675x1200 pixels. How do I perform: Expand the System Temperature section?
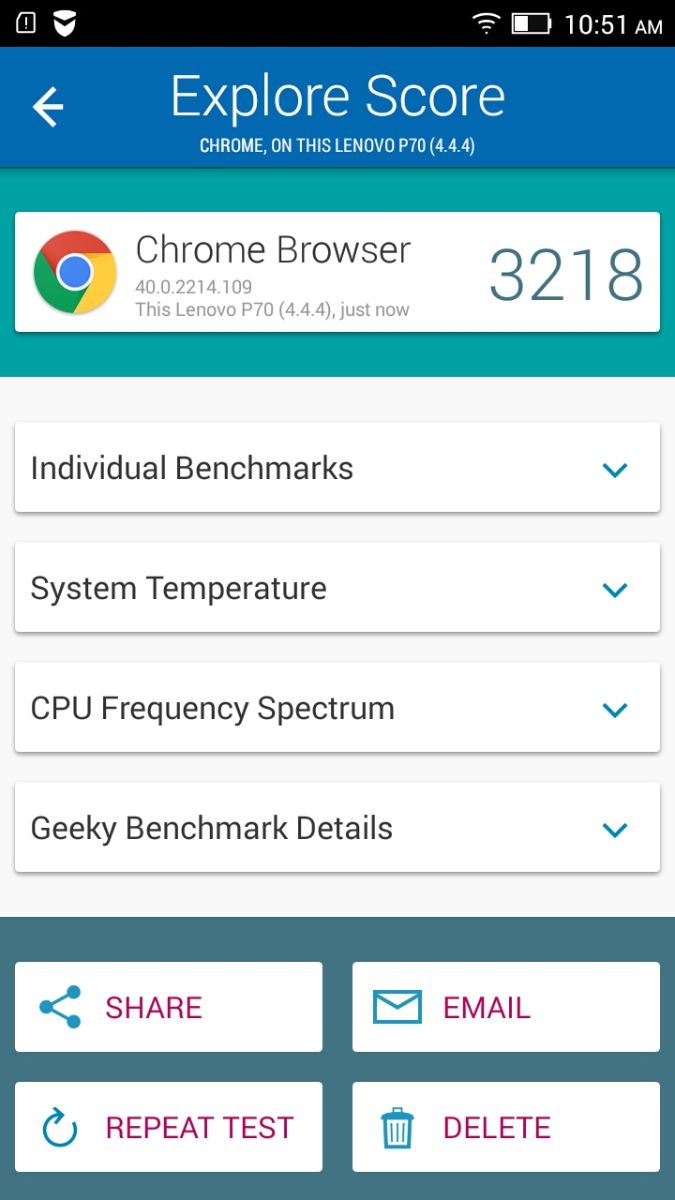coord(337,588)
